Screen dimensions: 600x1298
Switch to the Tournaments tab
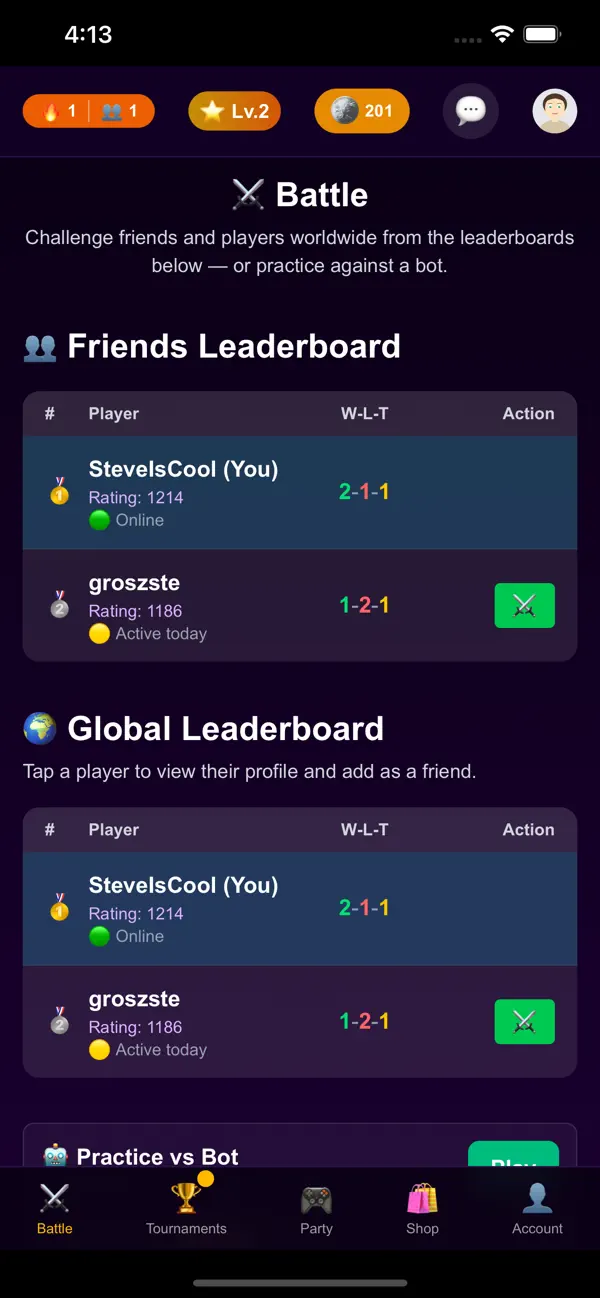click(186, 1208)
